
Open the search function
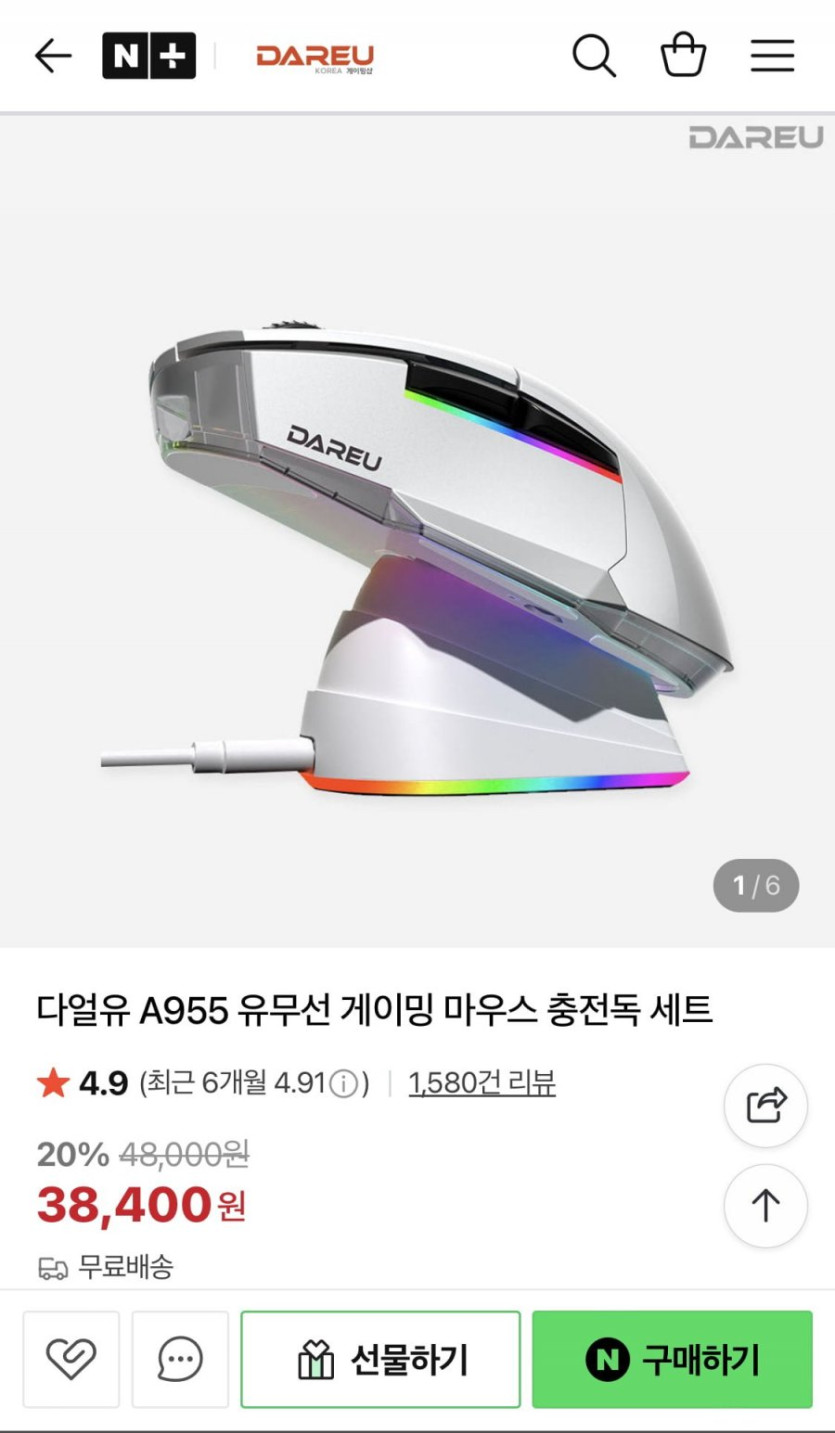595,56
